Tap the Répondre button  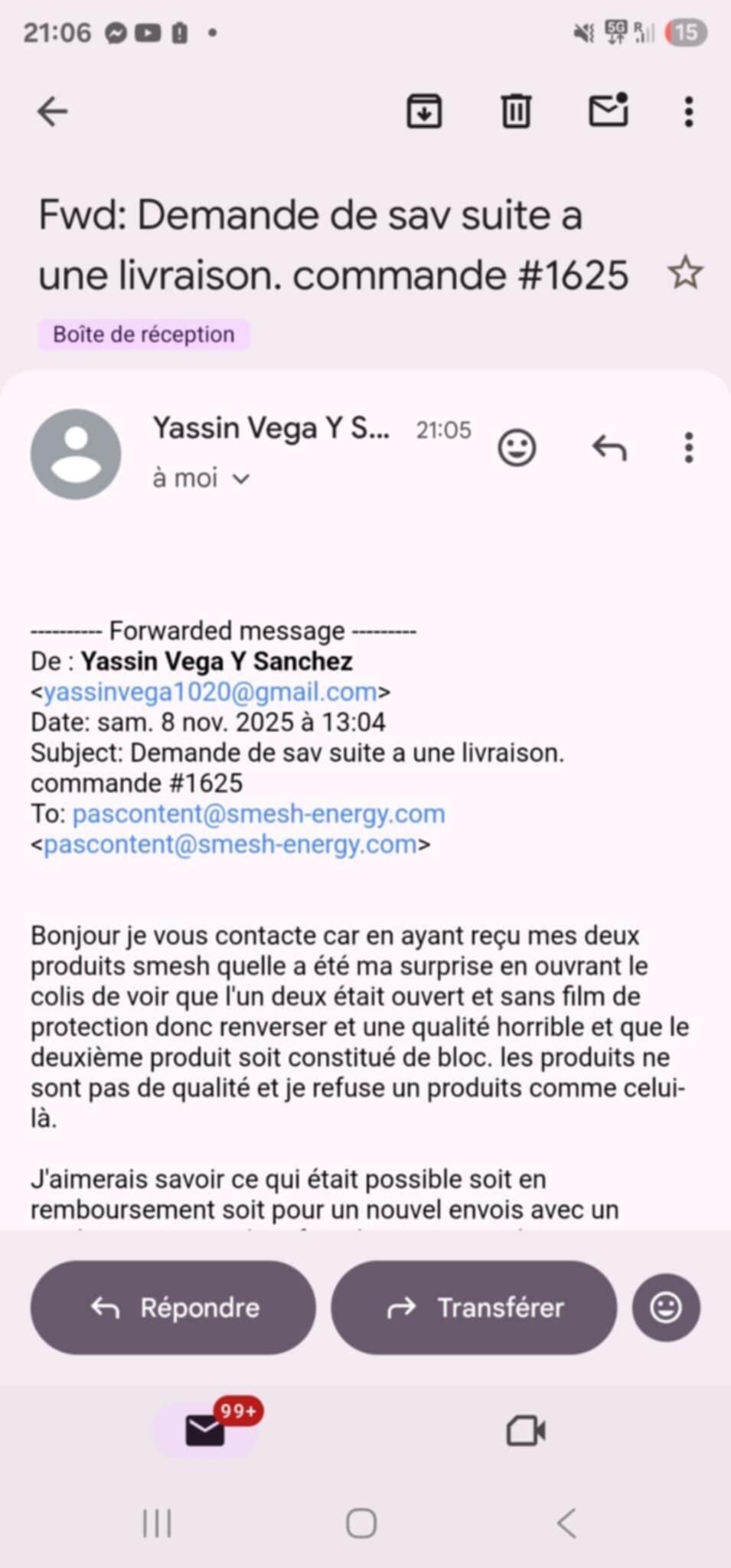[173, 1308]
